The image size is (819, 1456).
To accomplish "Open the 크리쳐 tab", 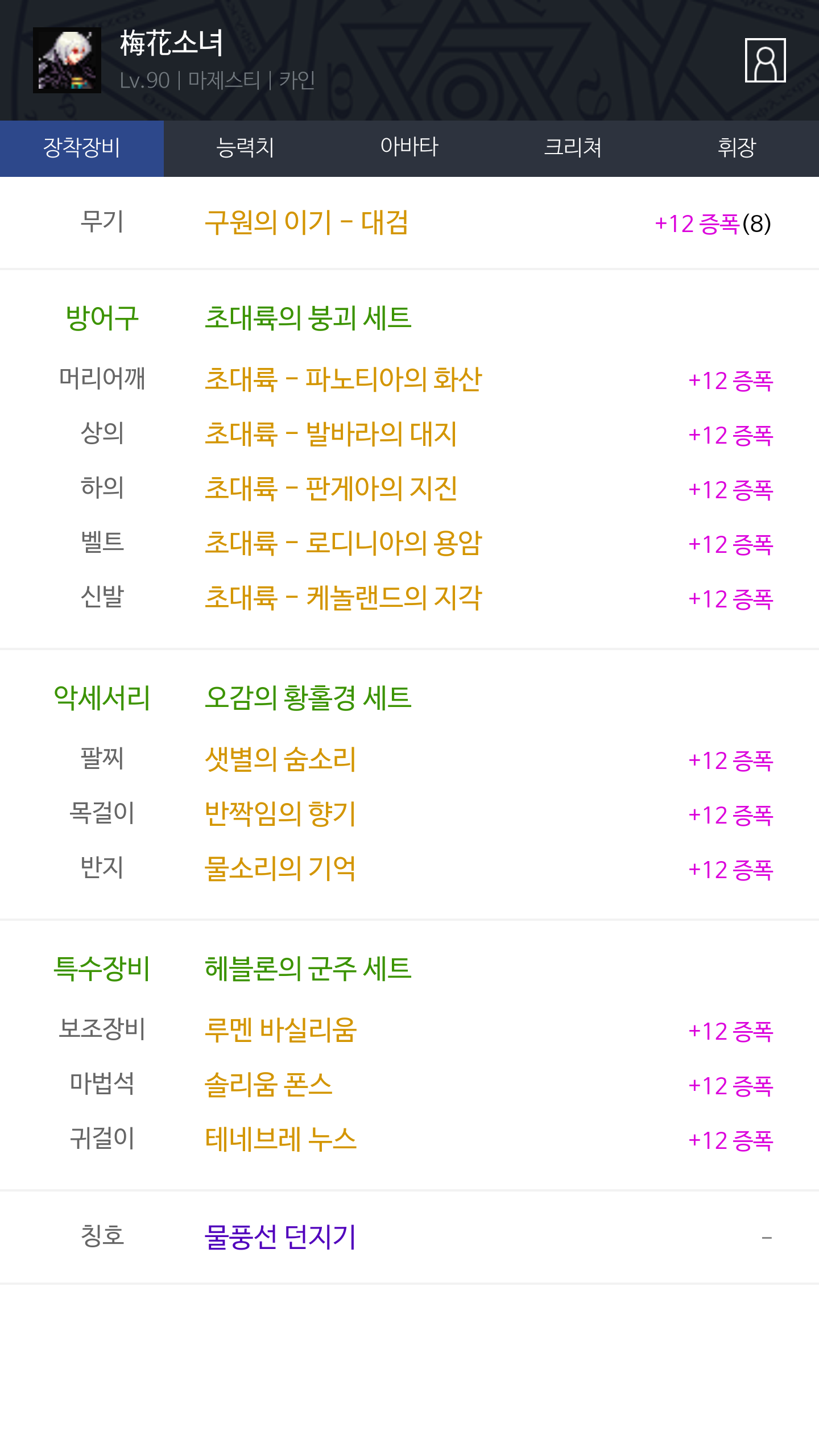I will click(573, 148).
